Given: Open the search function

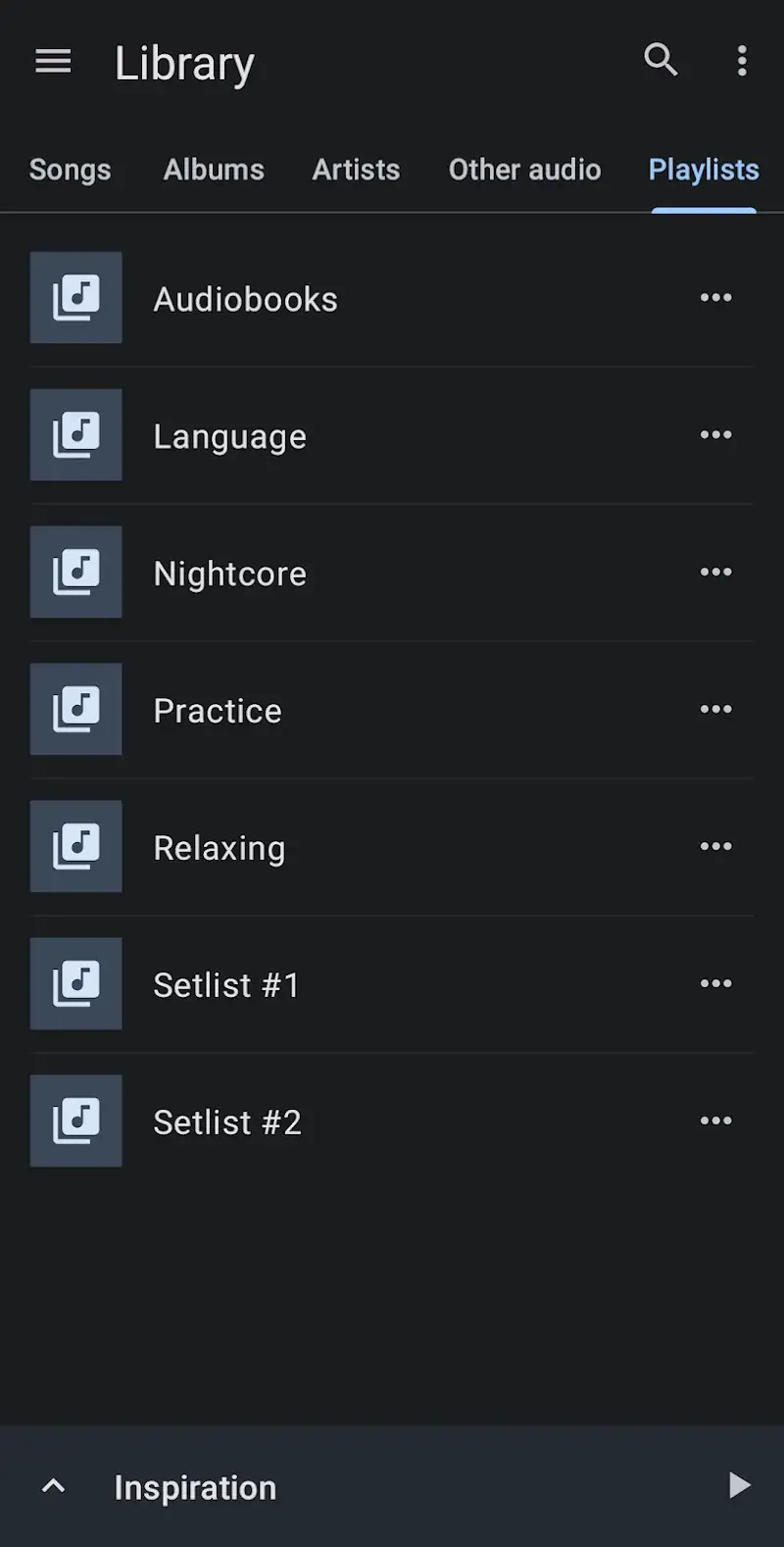Looking at the screenshot, I should tap(661, 61).
